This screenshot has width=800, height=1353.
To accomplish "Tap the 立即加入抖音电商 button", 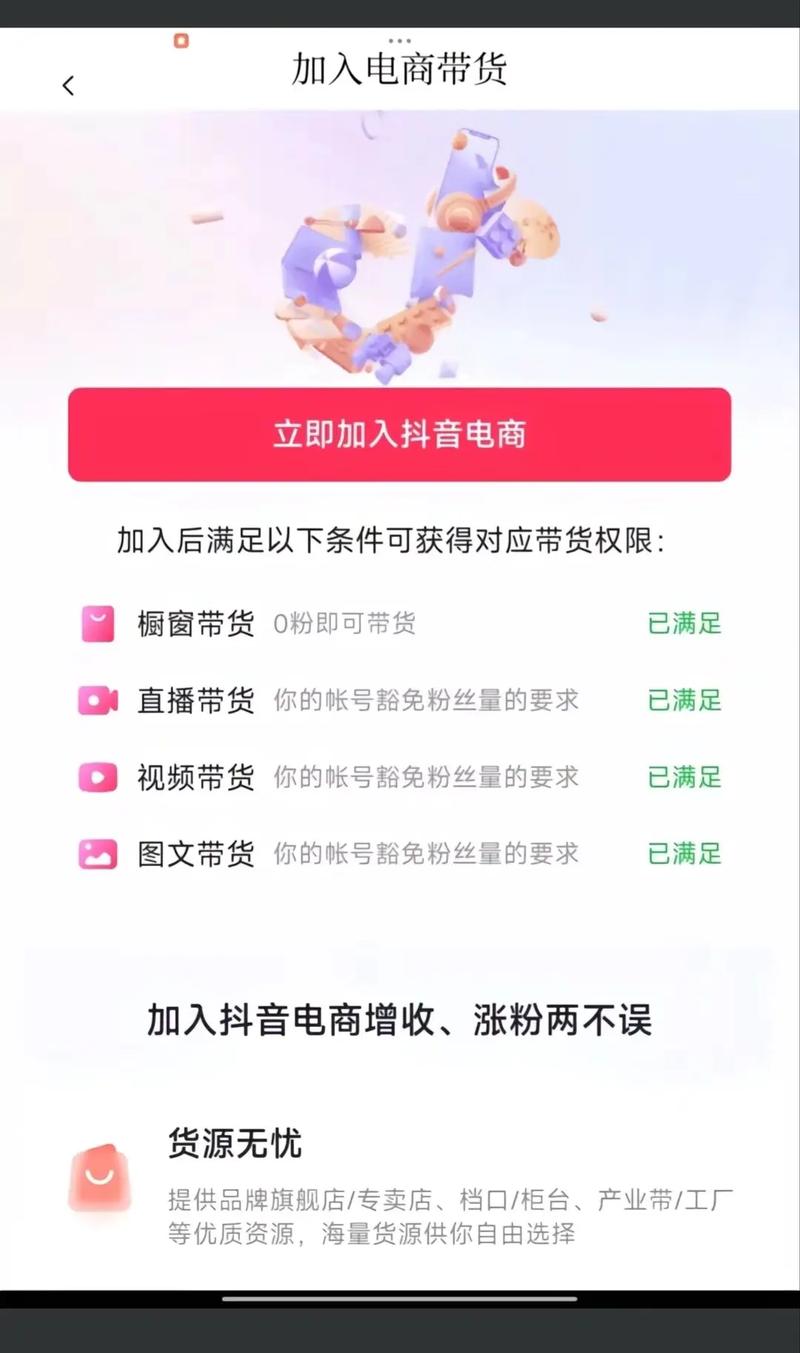I will (x=399, y=435).
